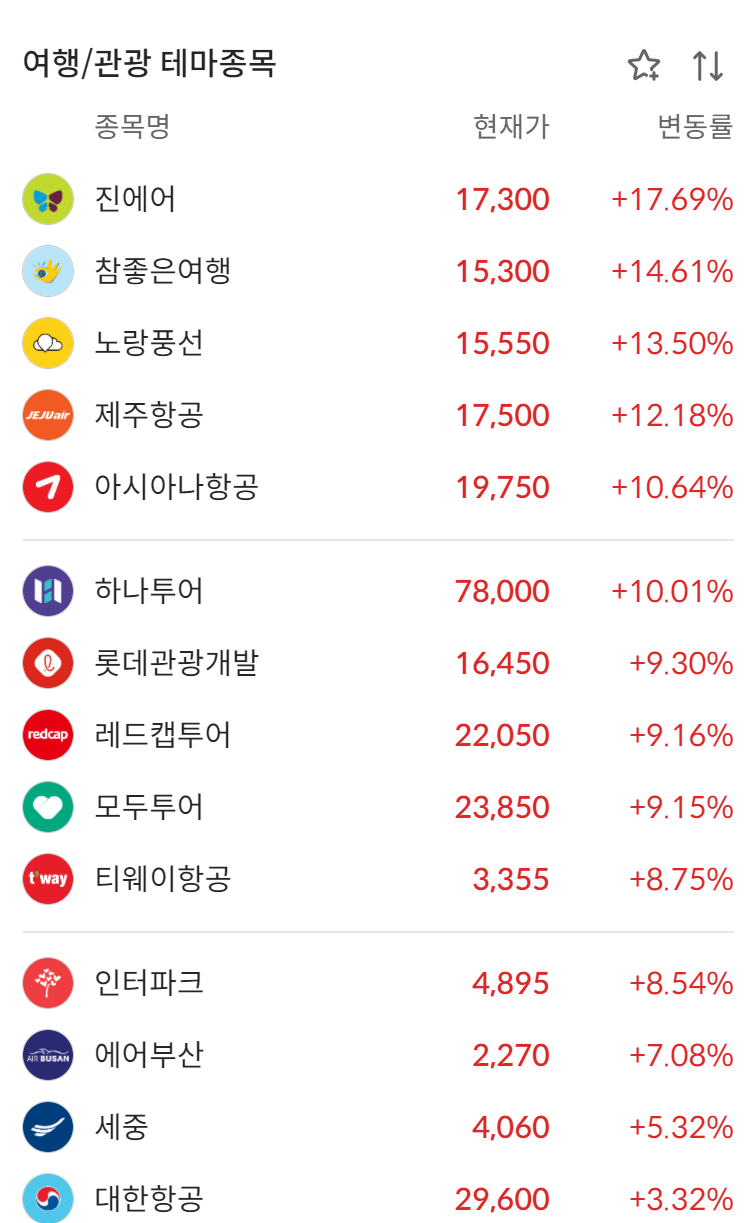View the 세중 stock row
Screen dimensions: 755x1223
378,1127
